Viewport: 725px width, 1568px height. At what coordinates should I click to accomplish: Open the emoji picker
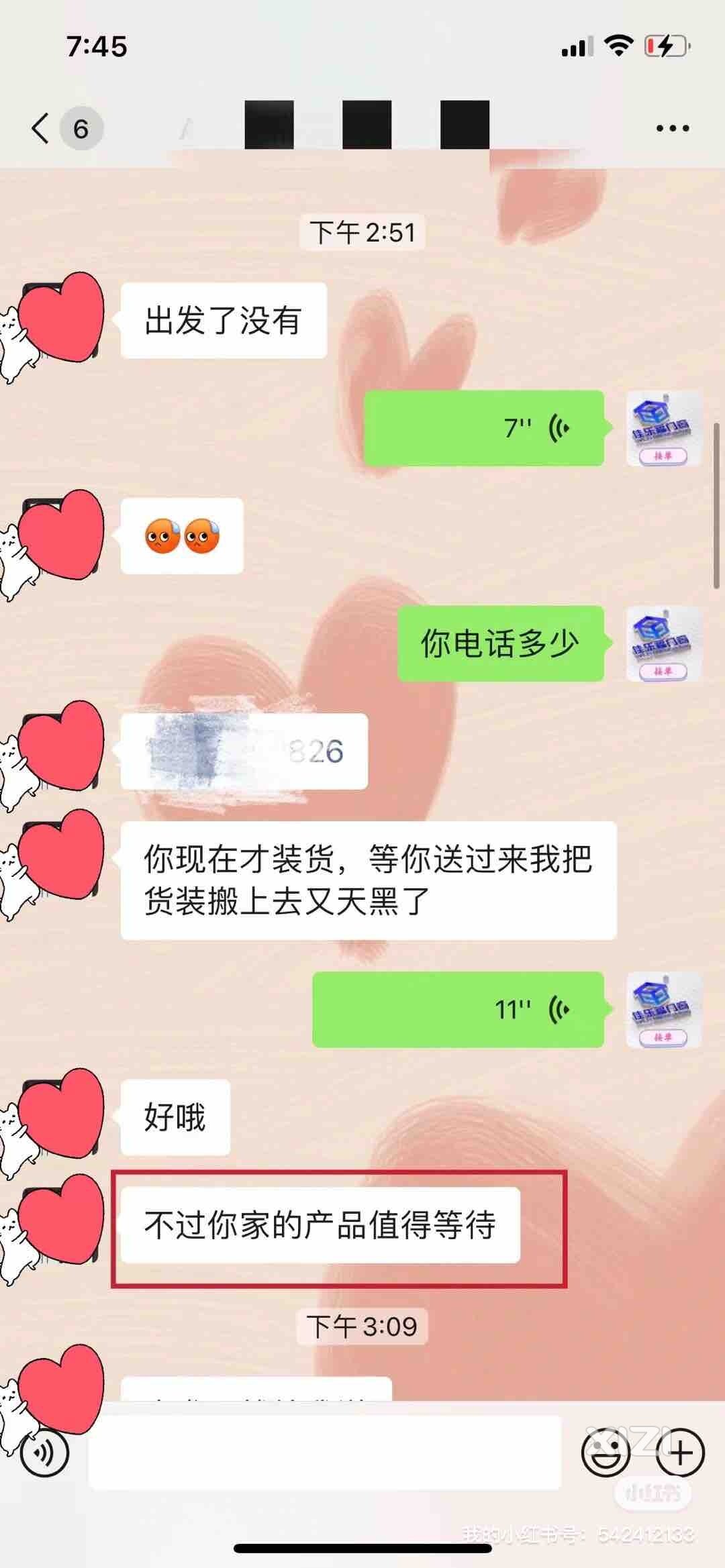[606, 1453]
